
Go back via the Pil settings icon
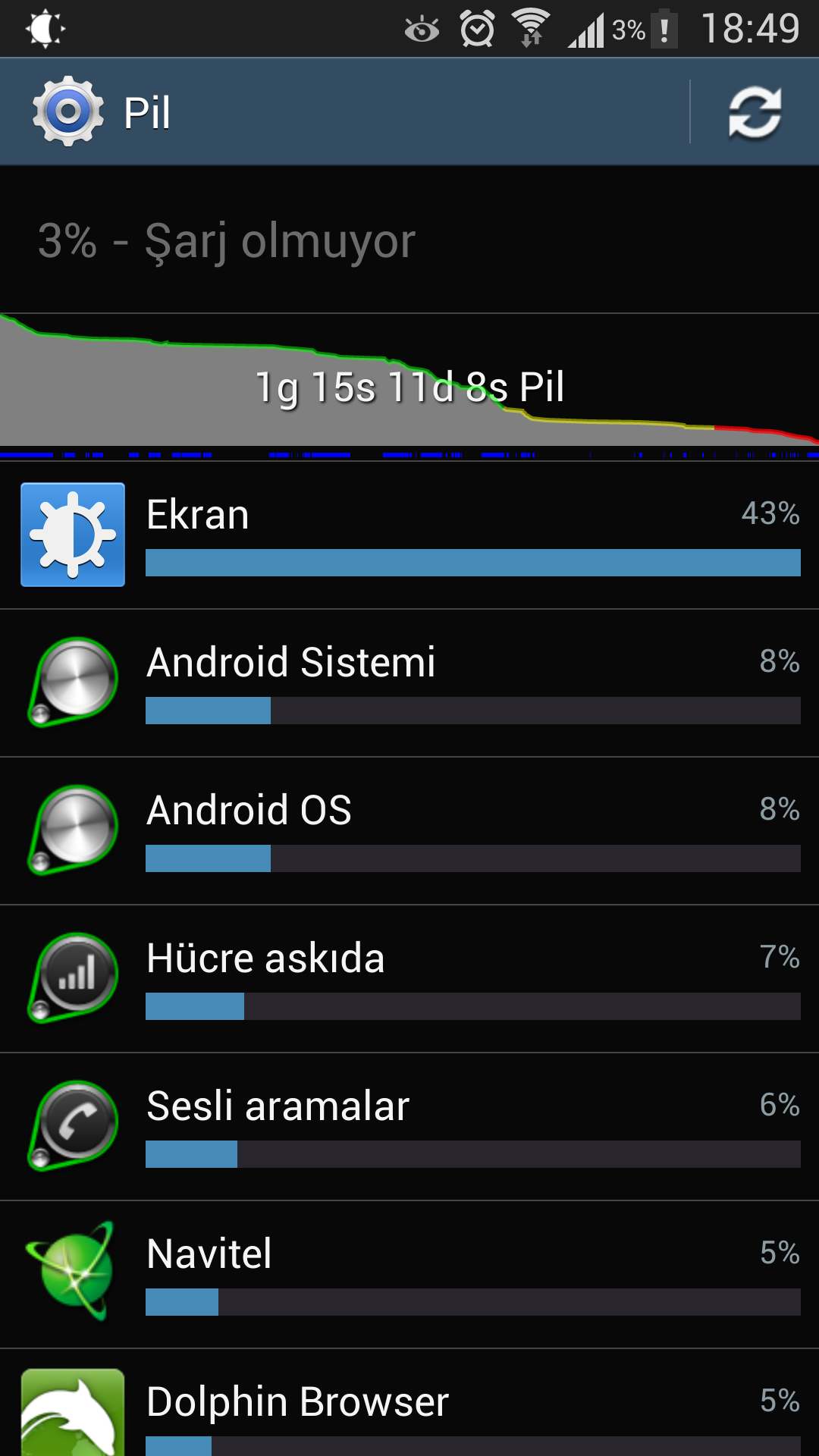coord(68,112)
